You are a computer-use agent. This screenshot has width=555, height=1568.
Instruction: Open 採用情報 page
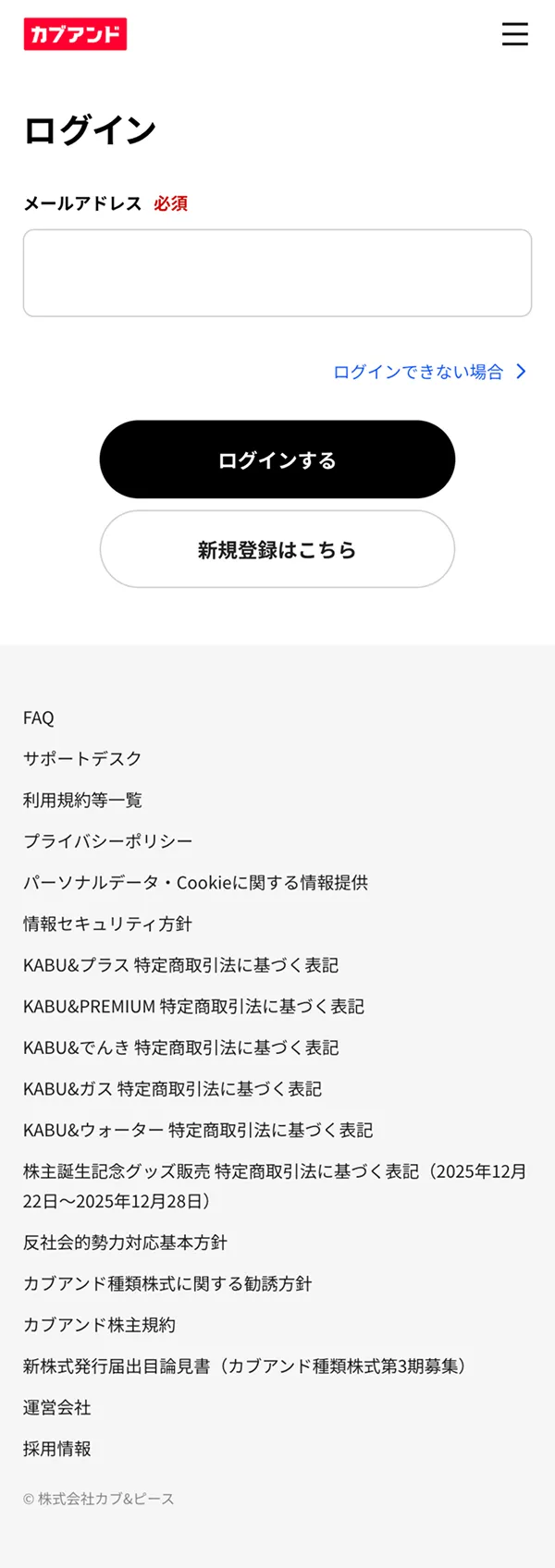56,1449
